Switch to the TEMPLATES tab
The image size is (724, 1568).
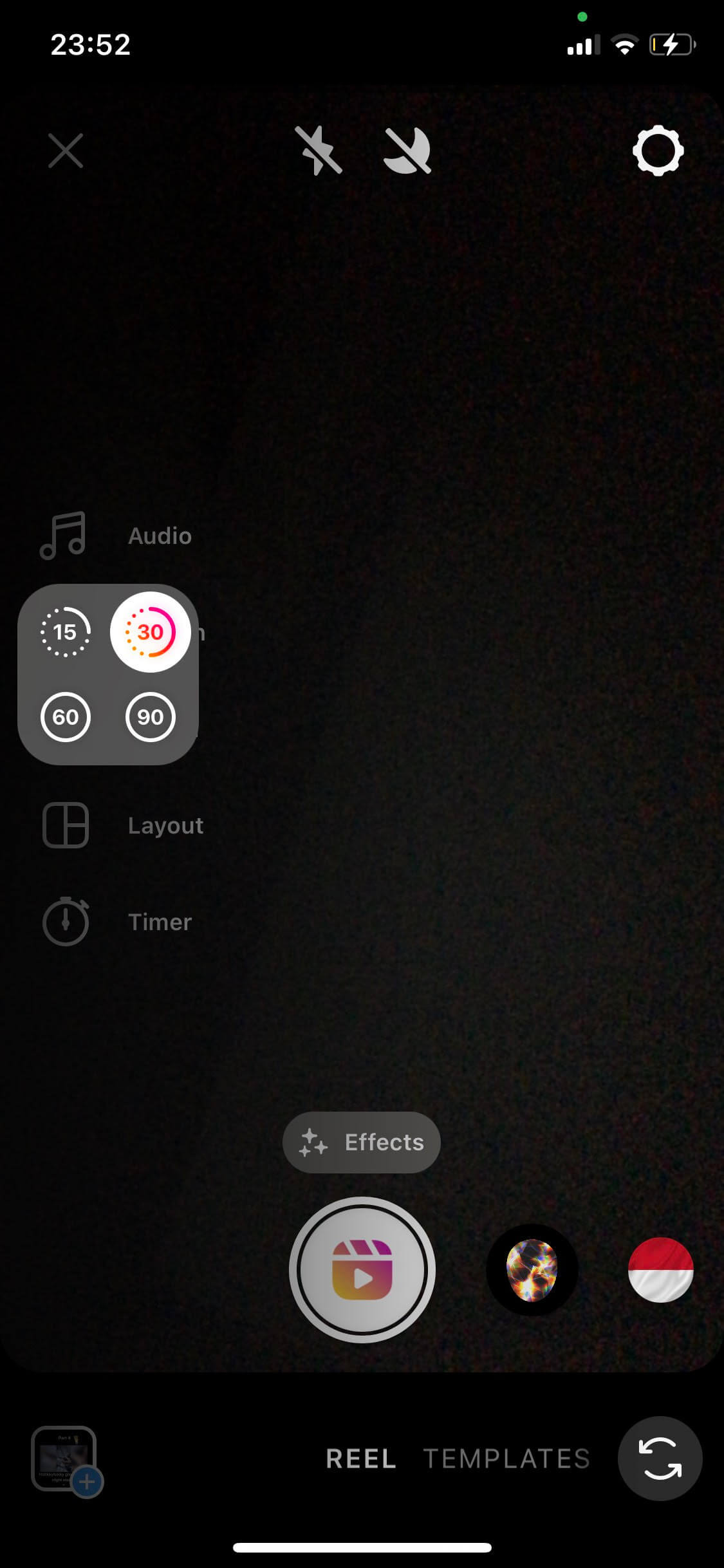506,1459
